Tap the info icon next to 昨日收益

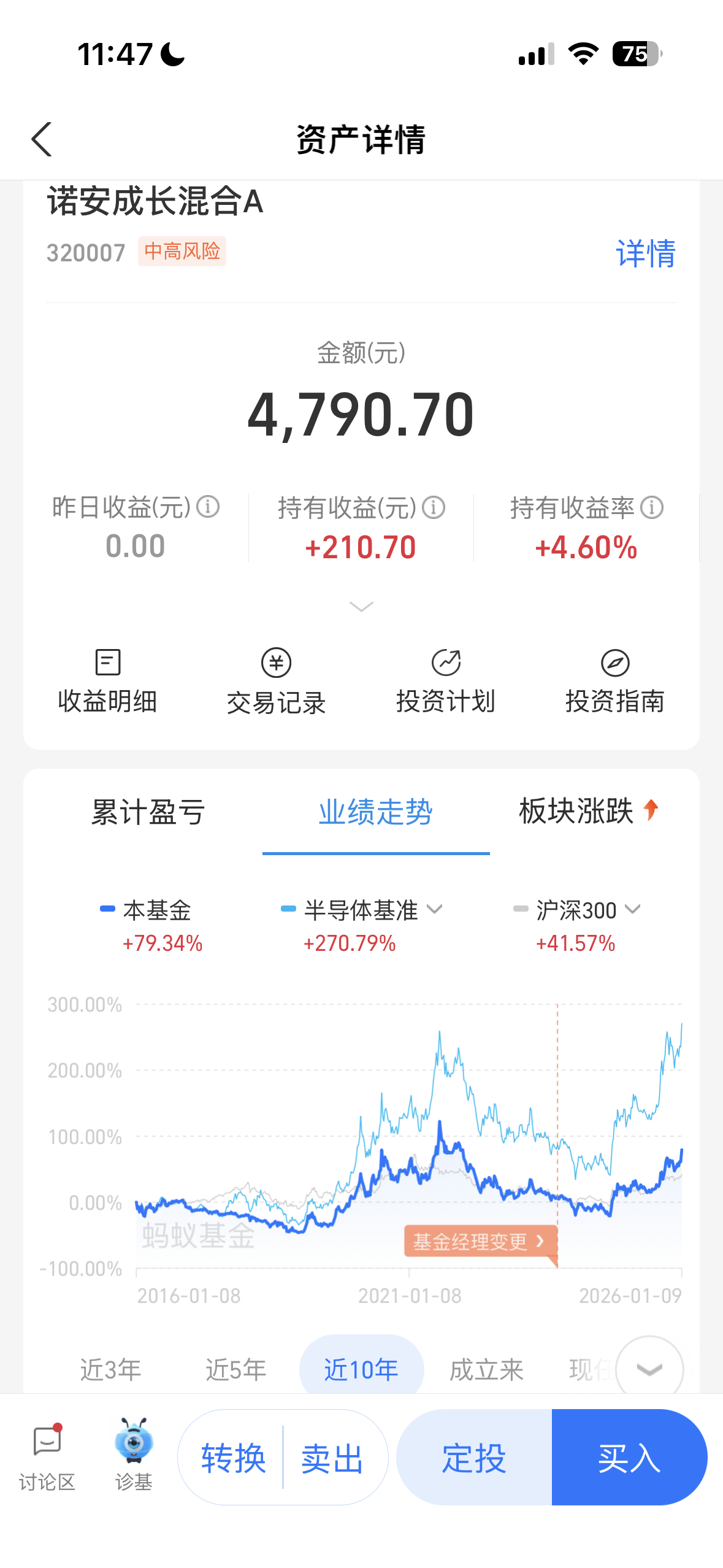pyautogui.click(x=208, y=507)
